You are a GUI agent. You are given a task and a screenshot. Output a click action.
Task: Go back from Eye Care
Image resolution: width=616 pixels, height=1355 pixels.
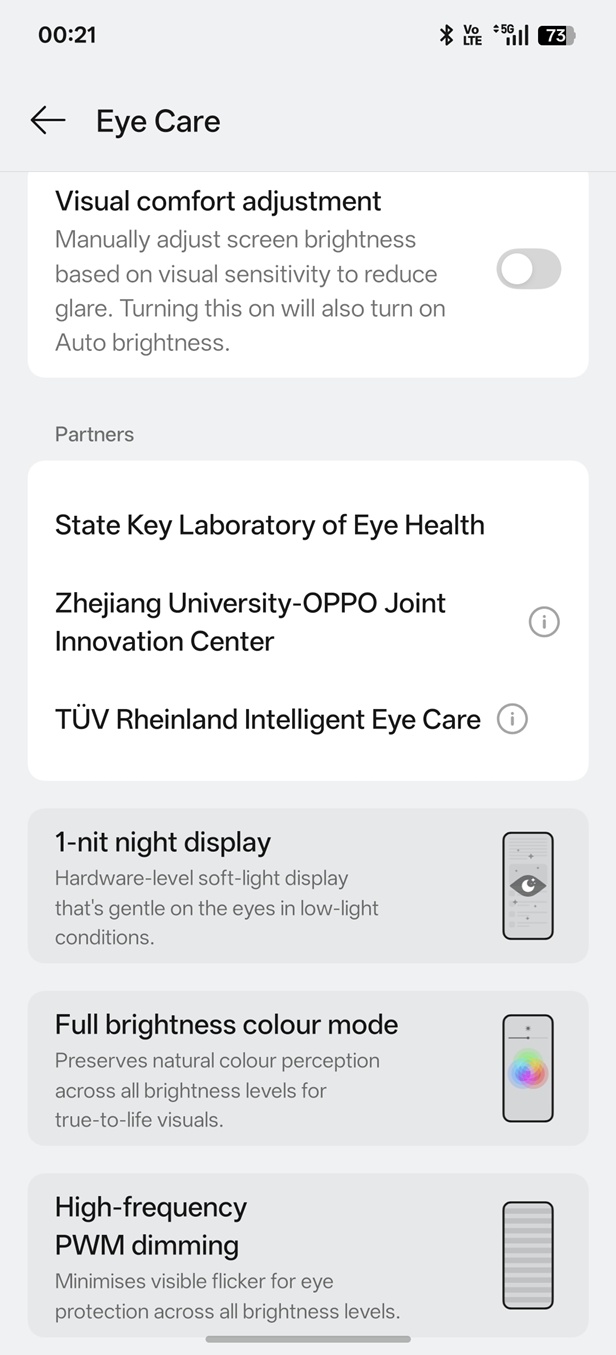(x=48, y=121)
